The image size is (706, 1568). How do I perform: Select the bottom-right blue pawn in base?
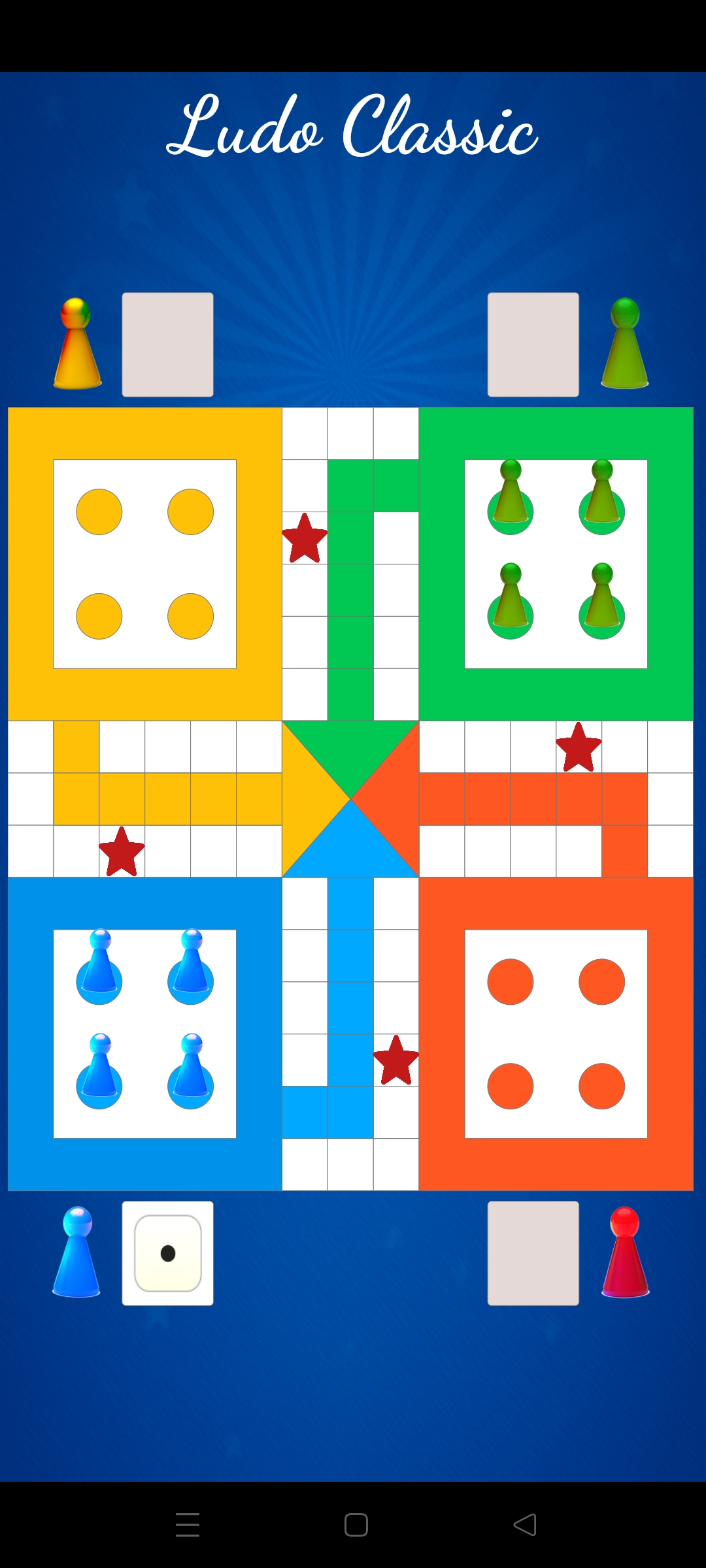[x=191, y=1071]
